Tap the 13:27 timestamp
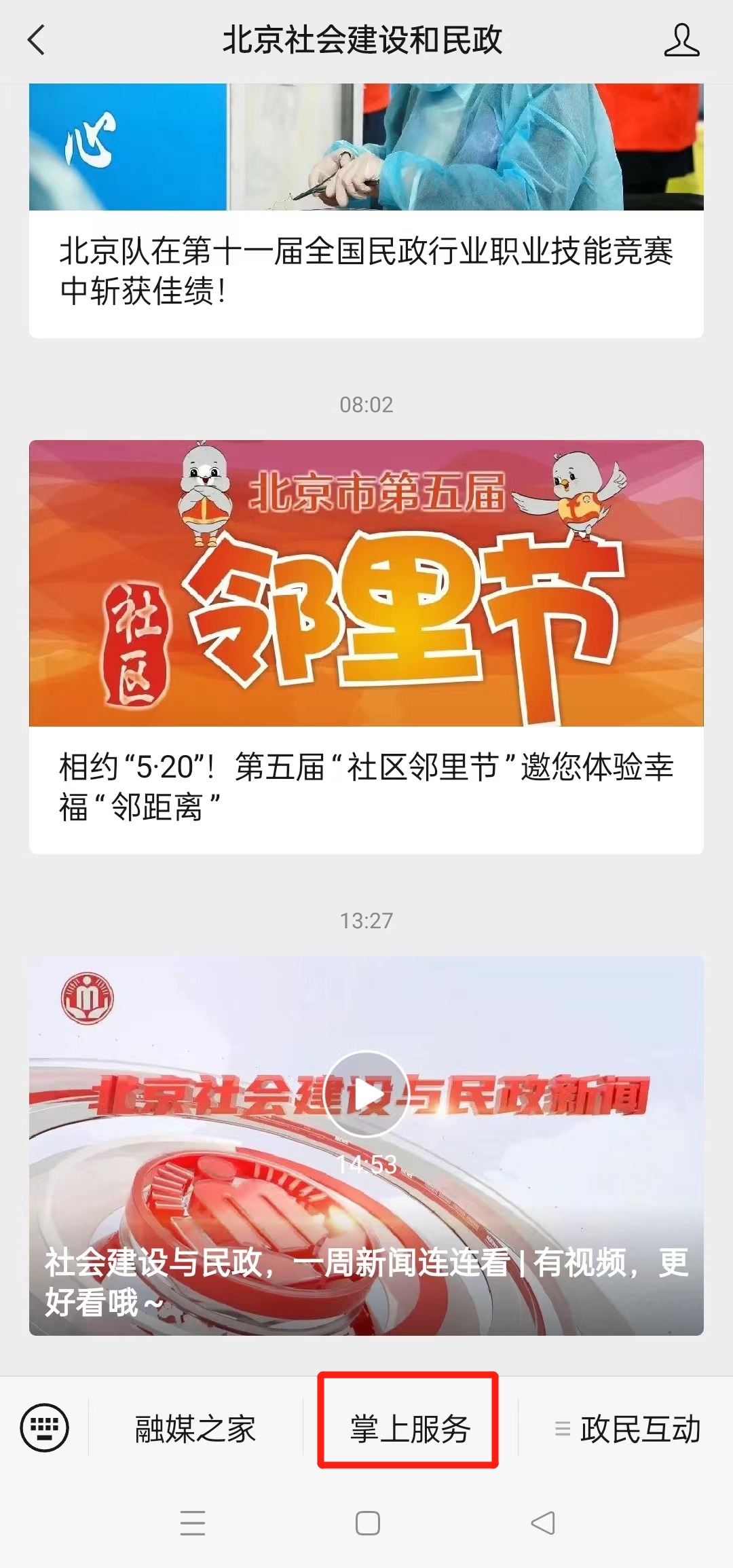This screenshot has height=1568, width=733. [x=366, y=921]
